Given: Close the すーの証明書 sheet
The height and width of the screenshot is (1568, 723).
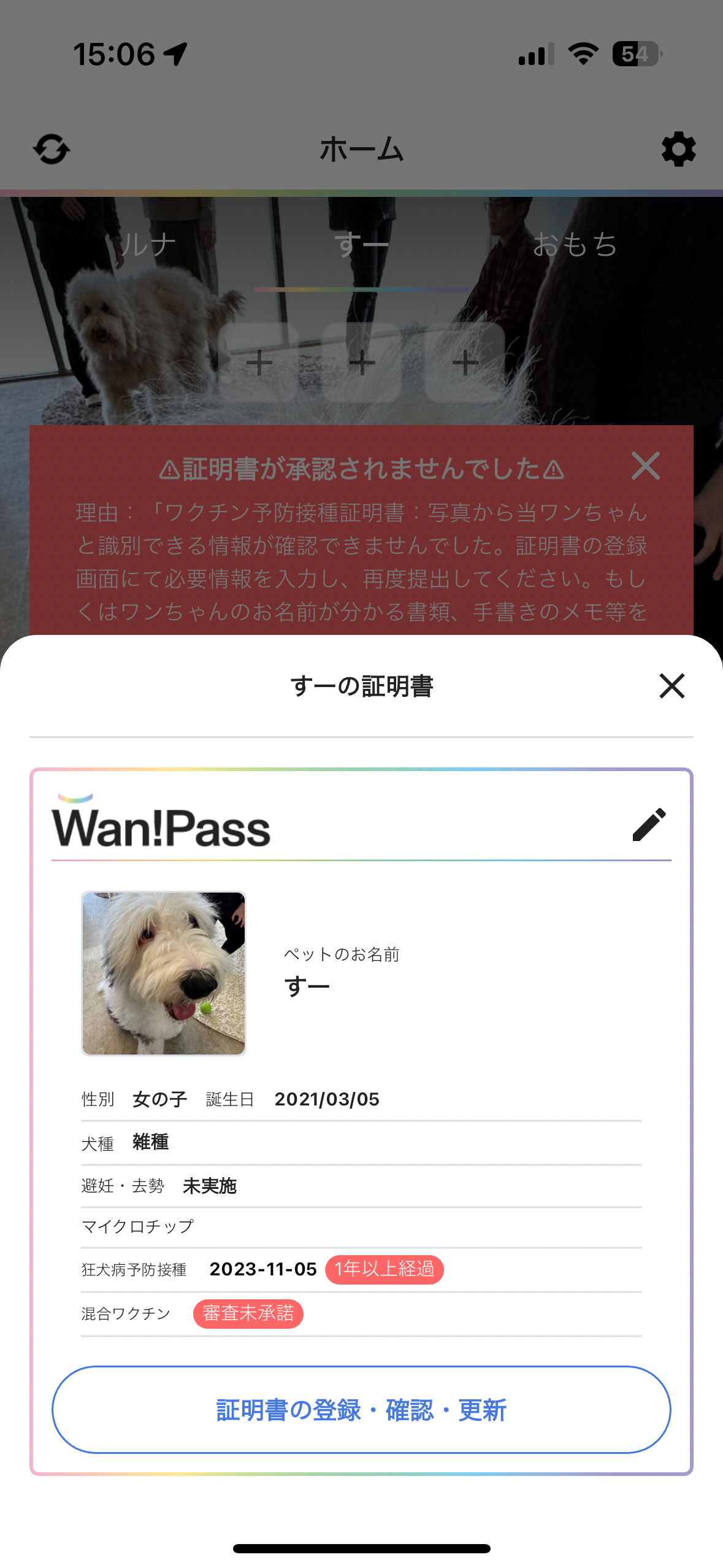Looking at the screenshot, I should pyautogui.click(x=671, y=686).
